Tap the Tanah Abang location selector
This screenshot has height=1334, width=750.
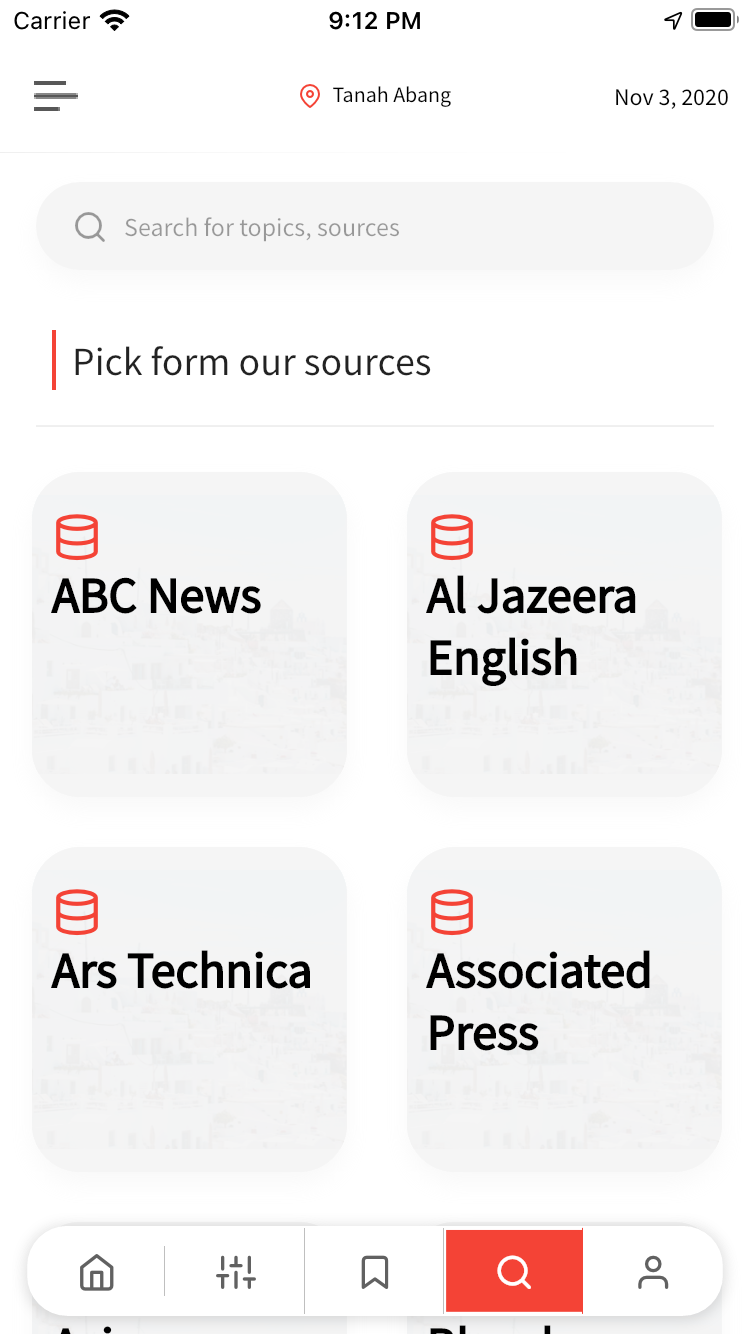point(375,96)
